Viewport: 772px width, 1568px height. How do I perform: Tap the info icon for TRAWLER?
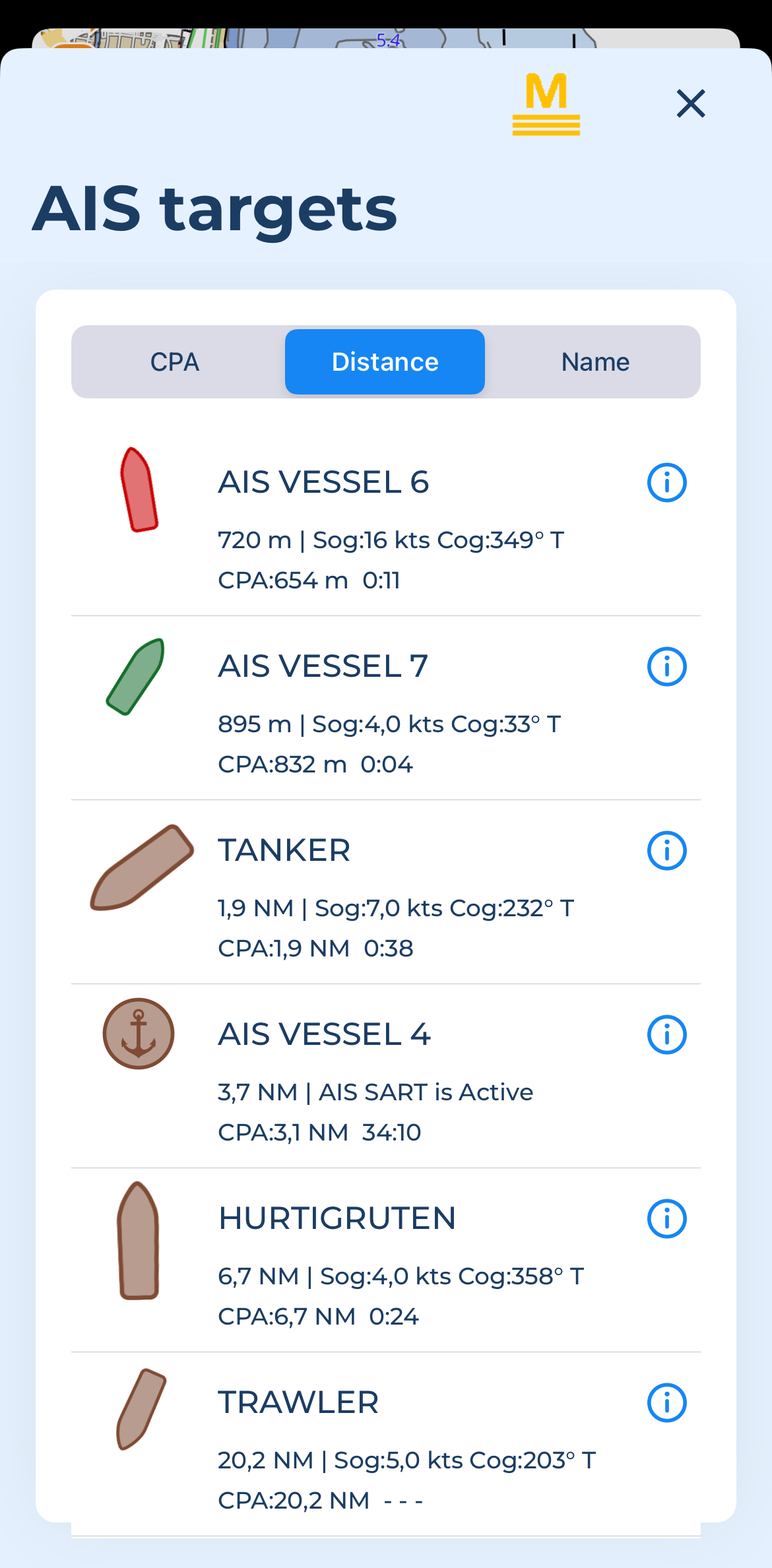[x=666, y=1402]
